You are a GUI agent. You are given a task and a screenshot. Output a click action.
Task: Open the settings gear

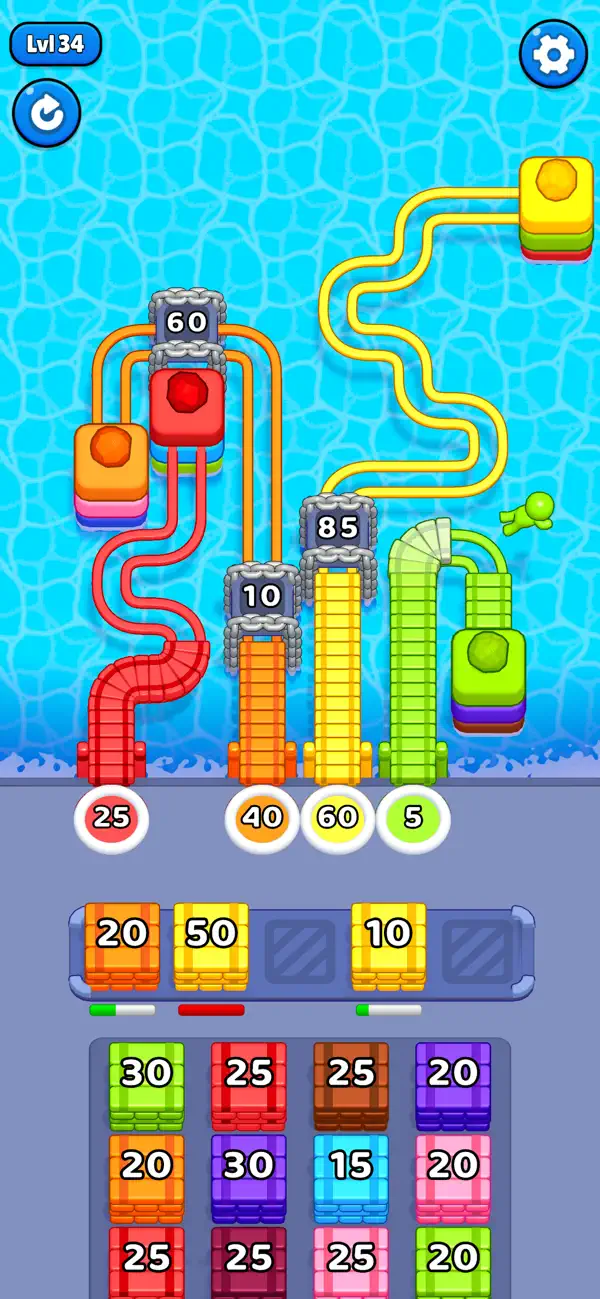553,54
